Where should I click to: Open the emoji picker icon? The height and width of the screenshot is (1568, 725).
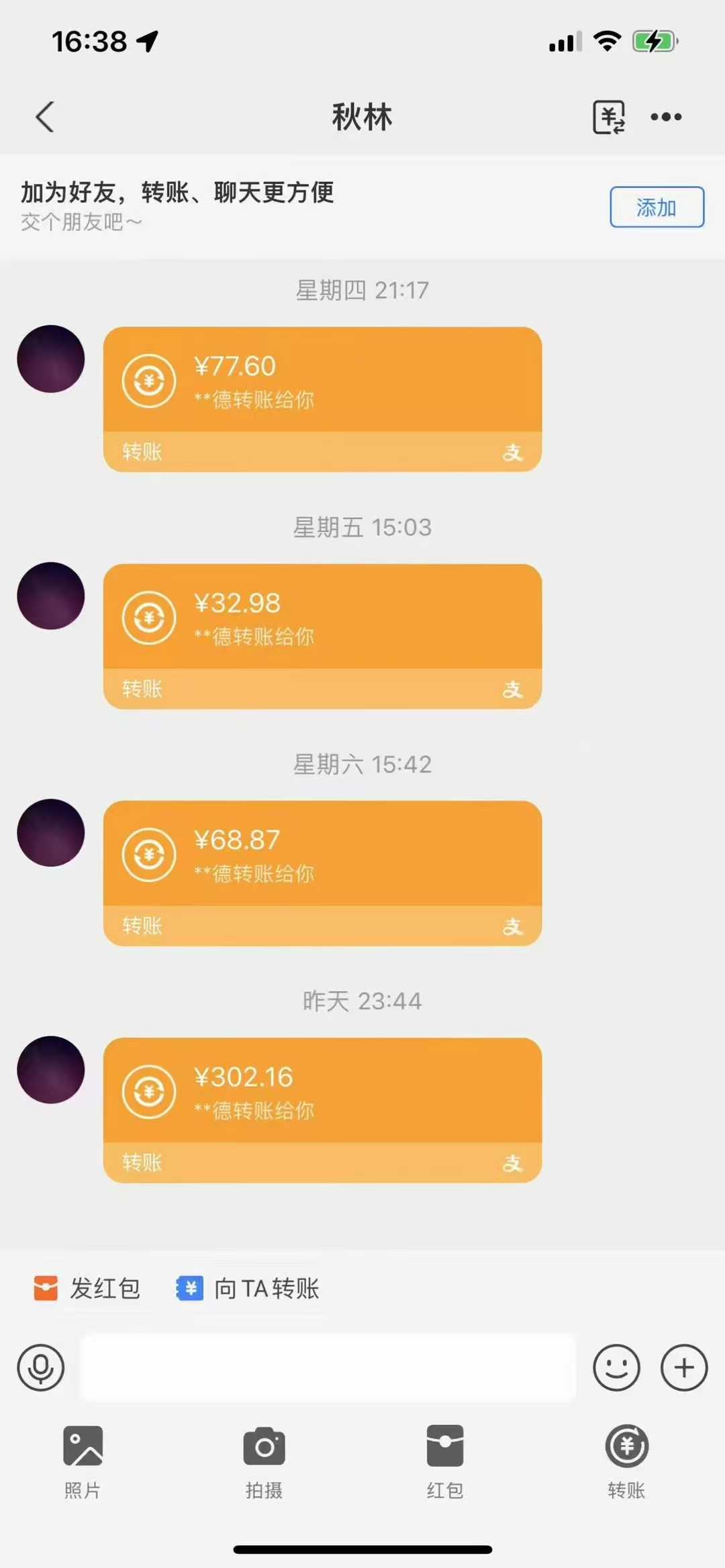tap(616, 1367)
